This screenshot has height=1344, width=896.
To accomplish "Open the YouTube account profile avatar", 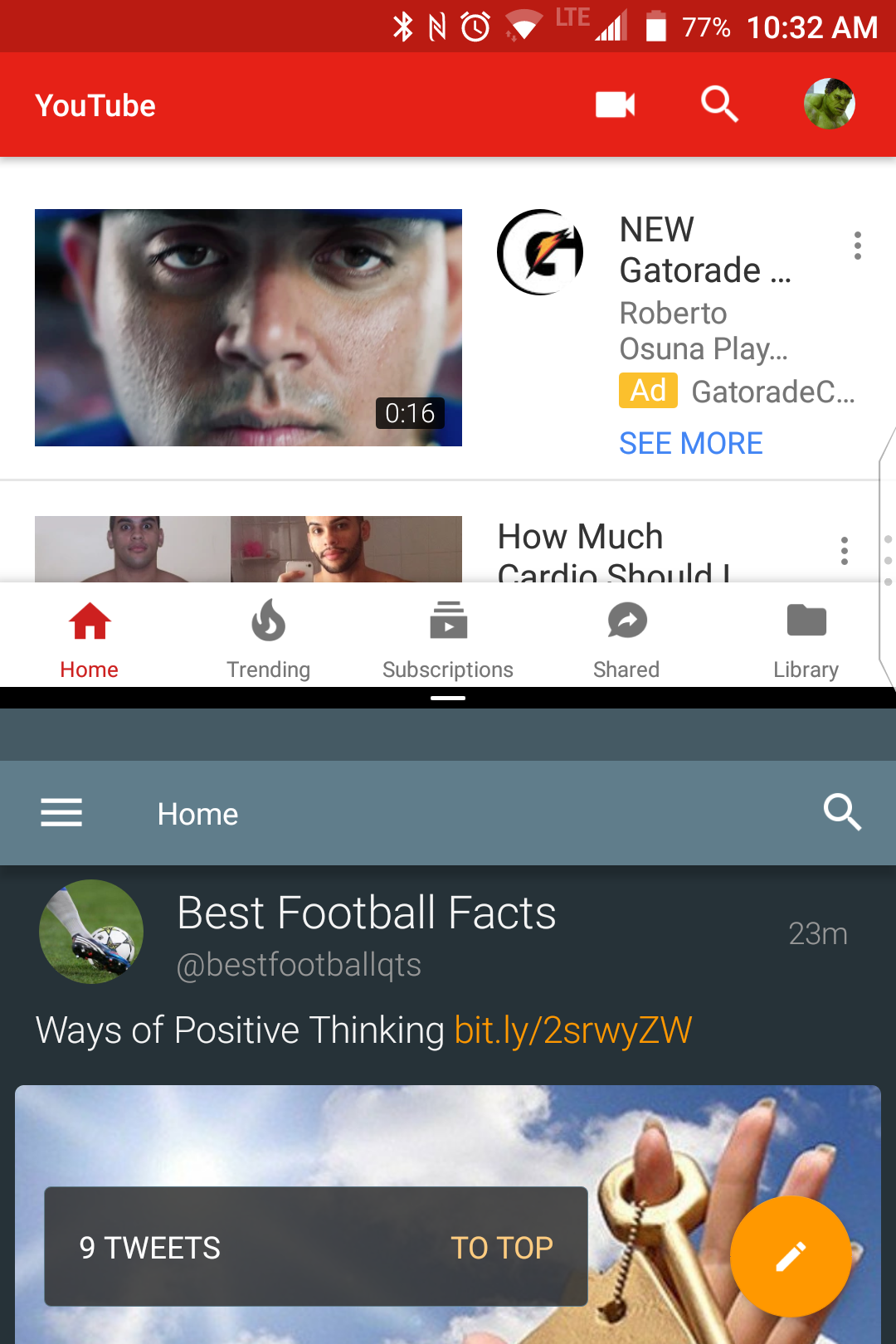I will [x=829, y=105].
